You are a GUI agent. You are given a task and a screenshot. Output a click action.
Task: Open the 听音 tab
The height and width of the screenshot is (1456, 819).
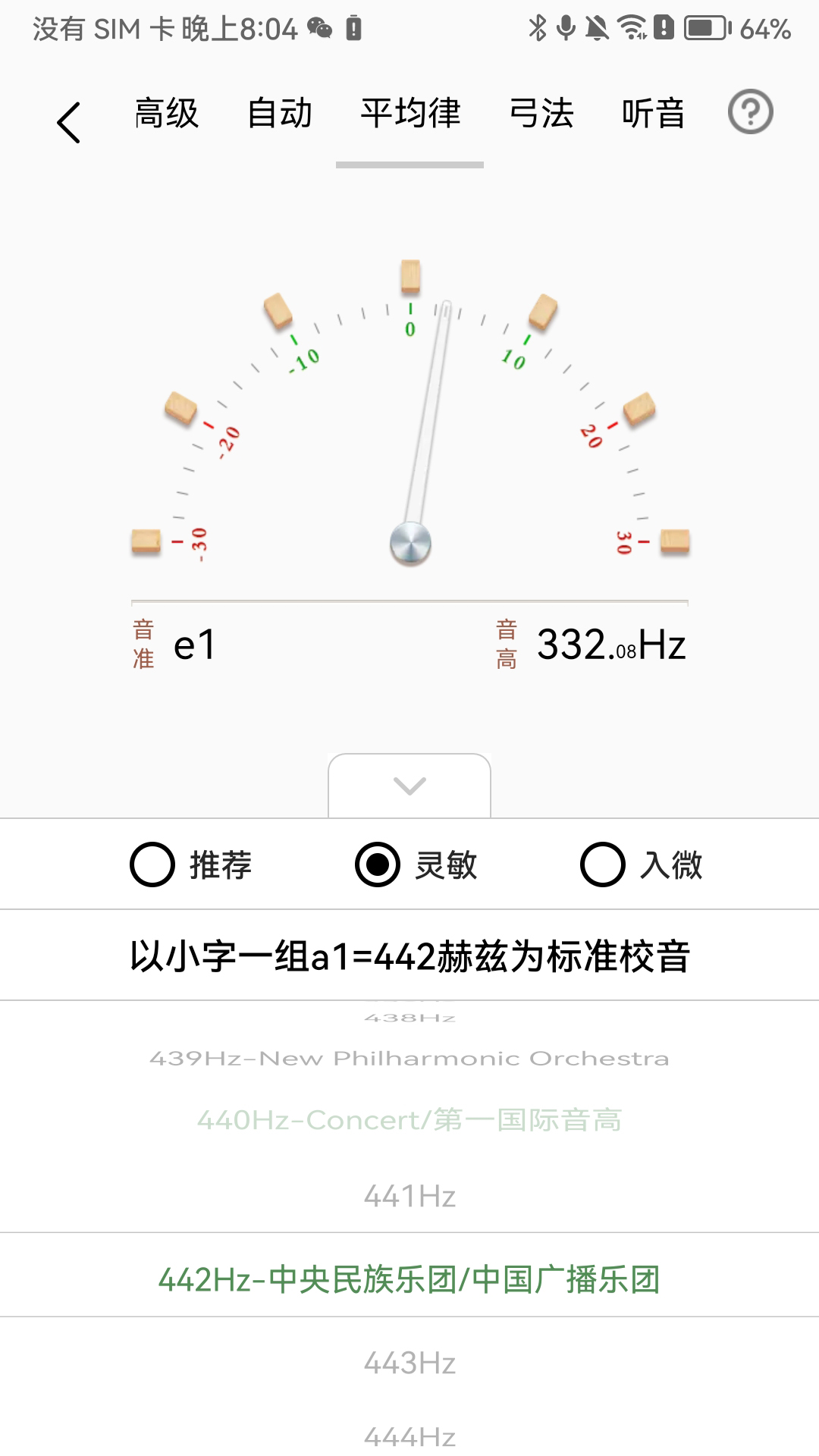[x=652, y=114]
